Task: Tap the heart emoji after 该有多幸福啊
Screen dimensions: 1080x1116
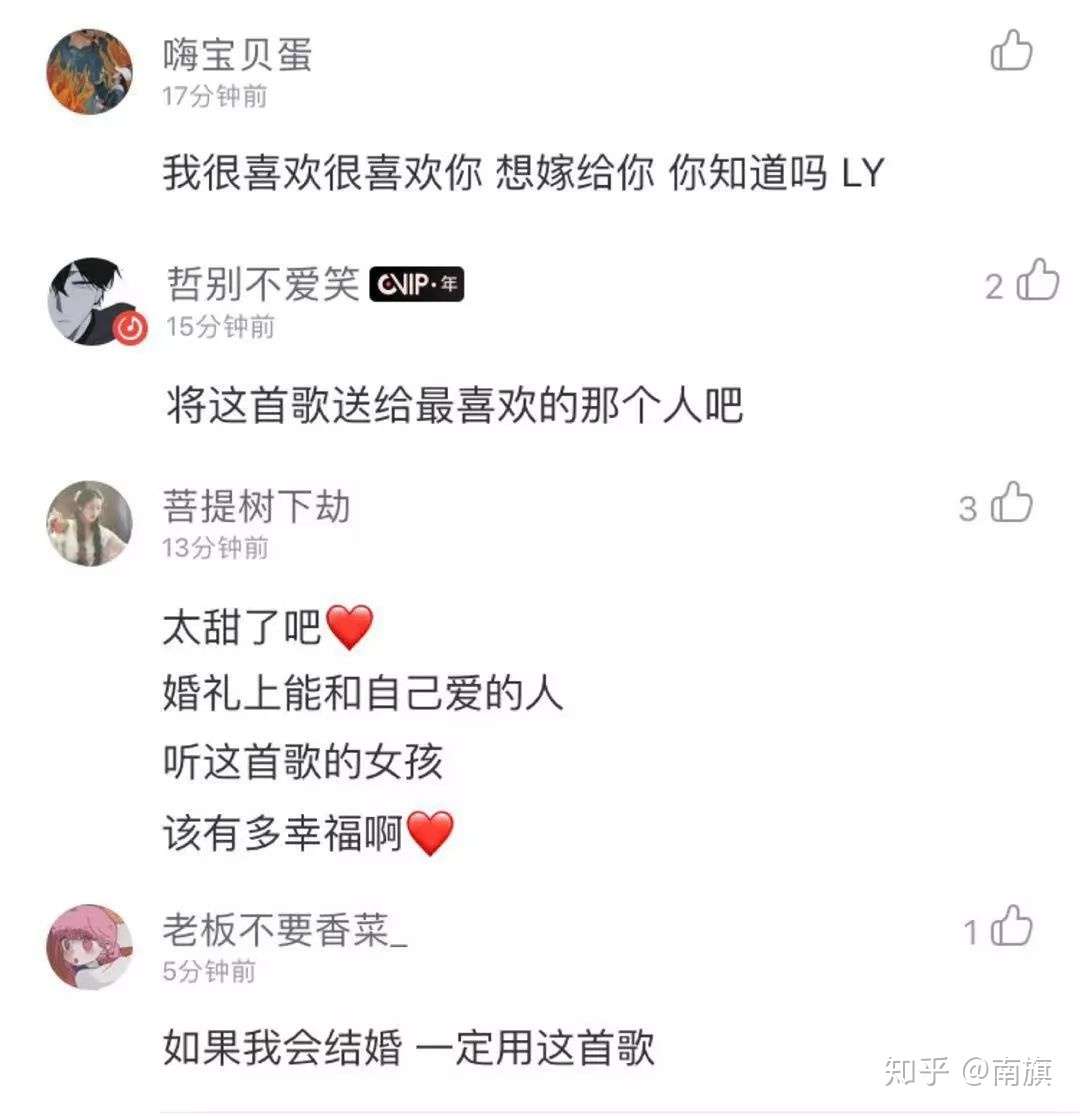Action: click(x=432, y=830)
